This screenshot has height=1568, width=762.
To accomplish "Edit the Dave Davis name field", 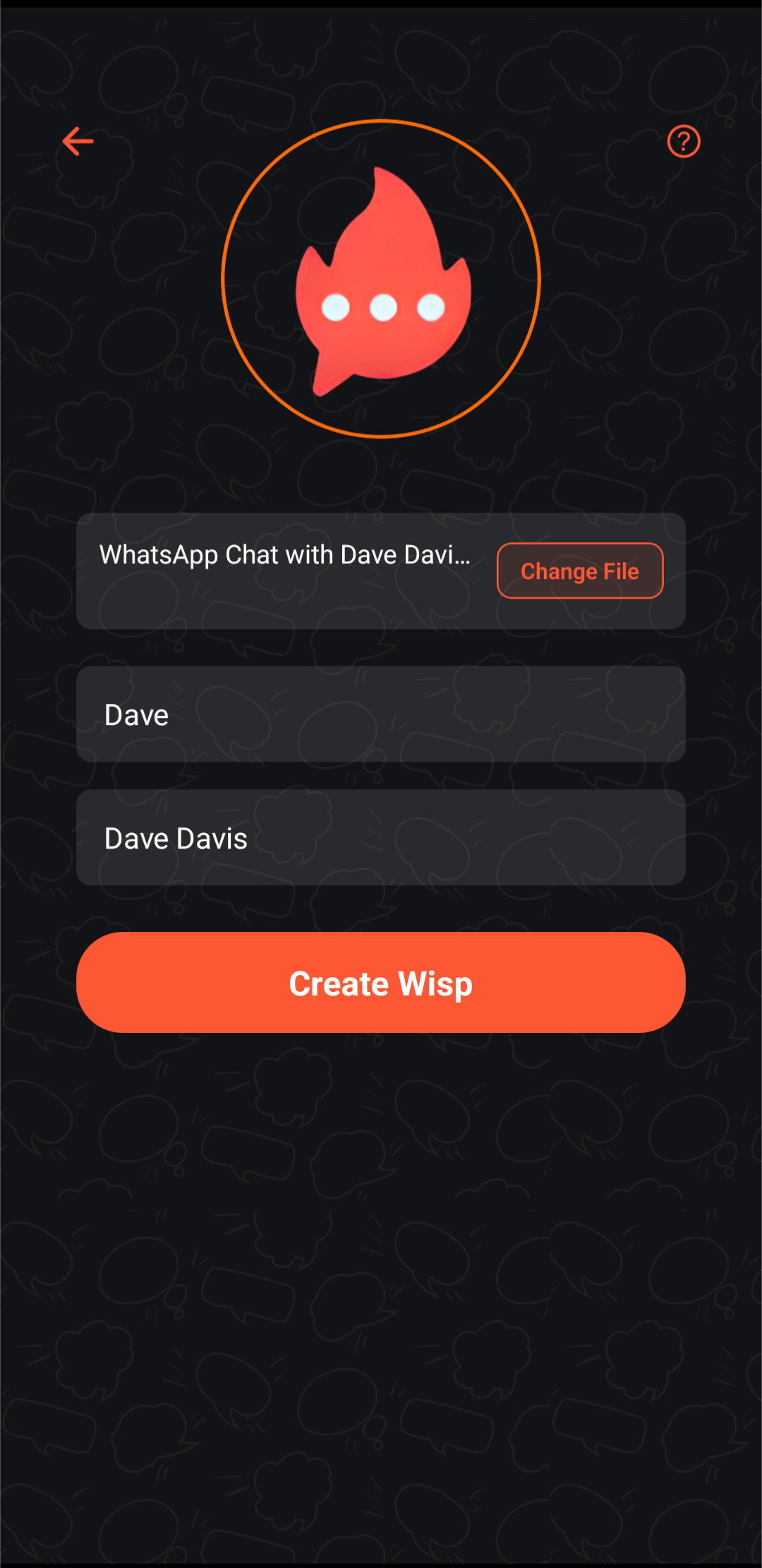I will pos(381,837).
